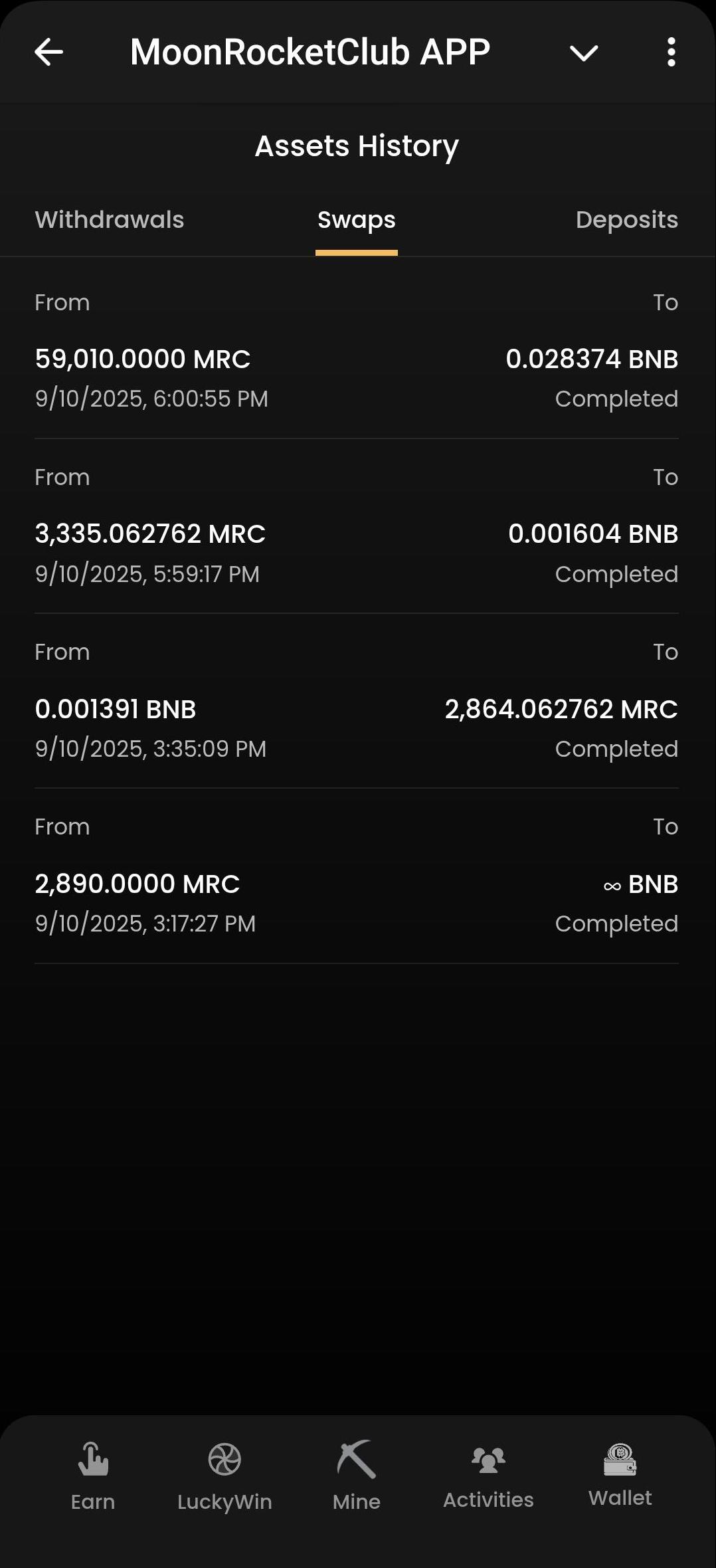The height and width of the screenshot is (1568, 716).
Task: Tap the Assets History heading
Action: 357,145
